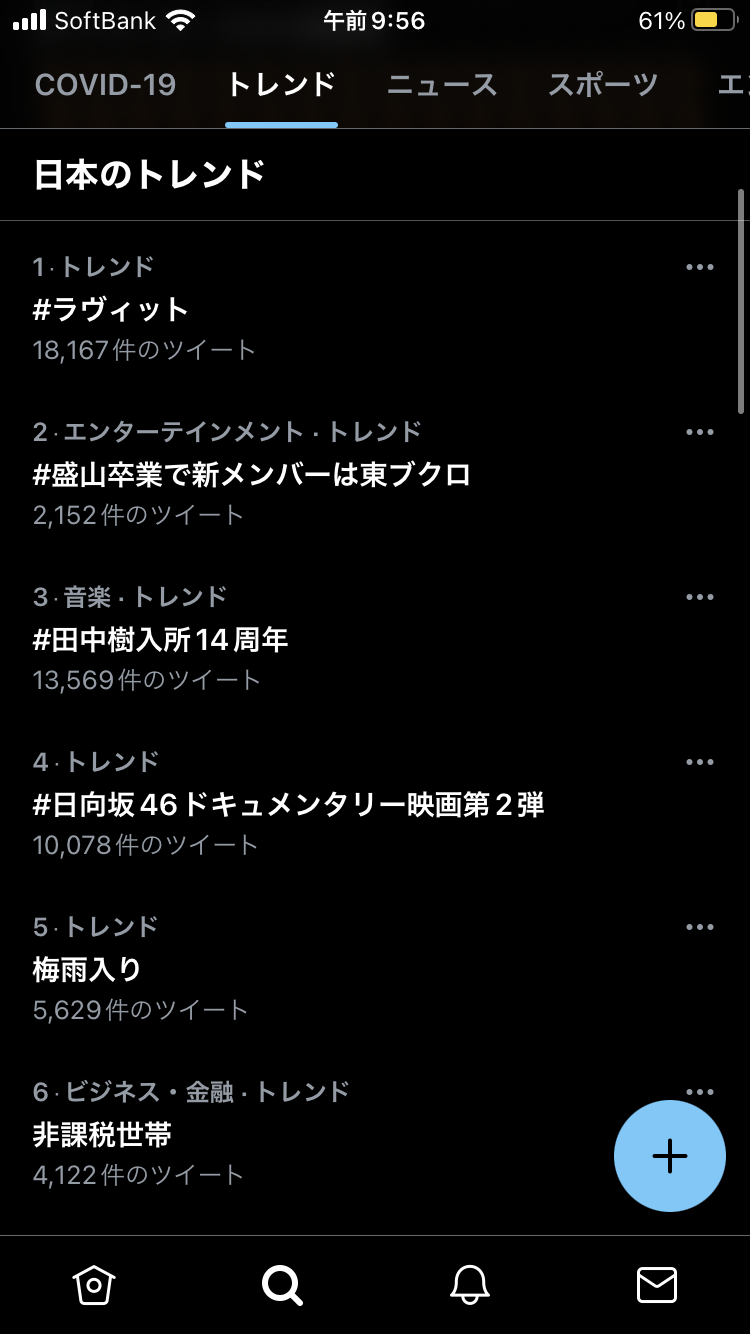Switch to the スポーツ tab
This screenshot has height=1334, width=750.
pos(603,85)
